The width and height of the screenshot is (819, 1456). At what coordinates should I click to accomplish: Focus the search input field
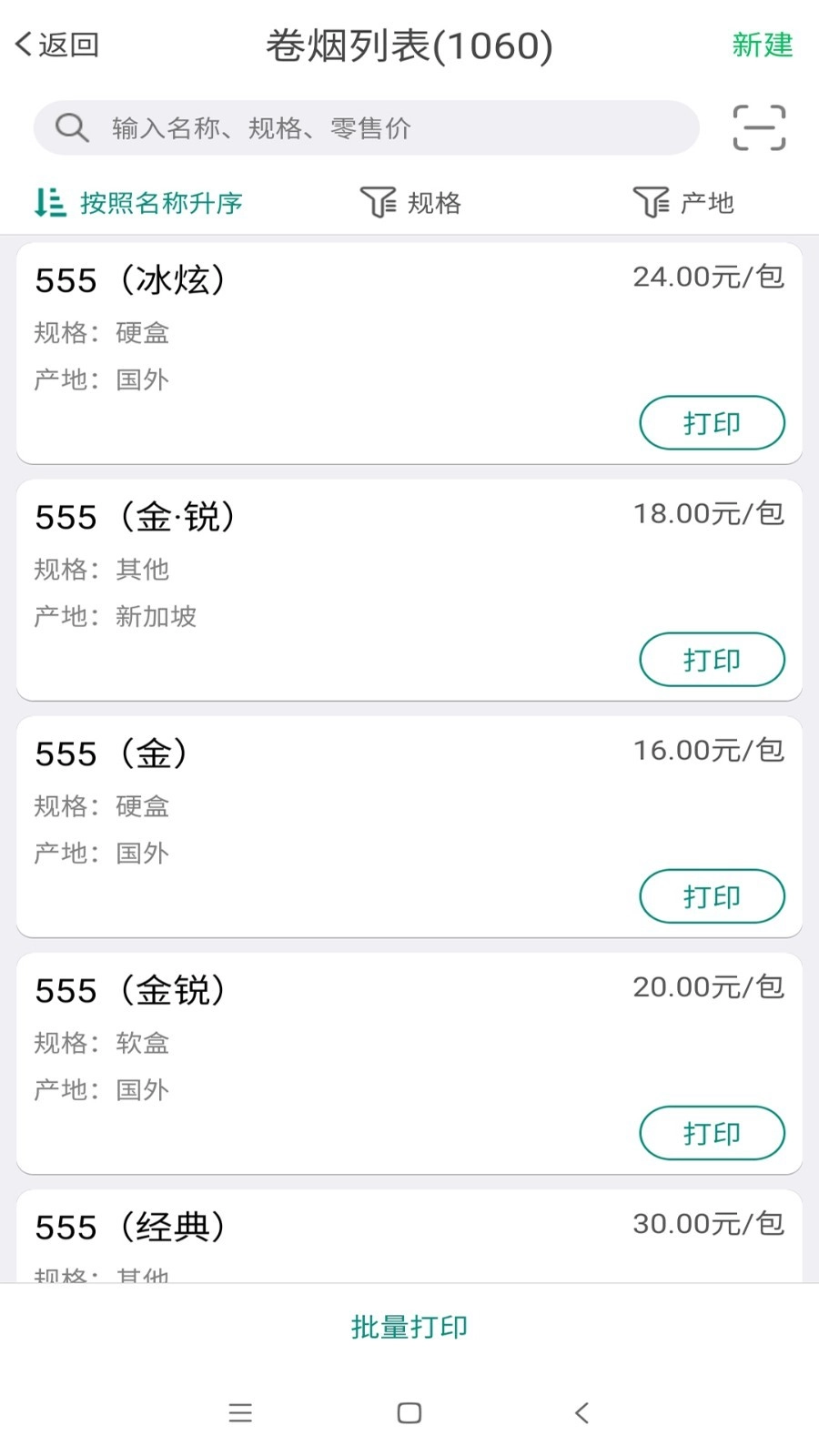click(x=364, y=127)
